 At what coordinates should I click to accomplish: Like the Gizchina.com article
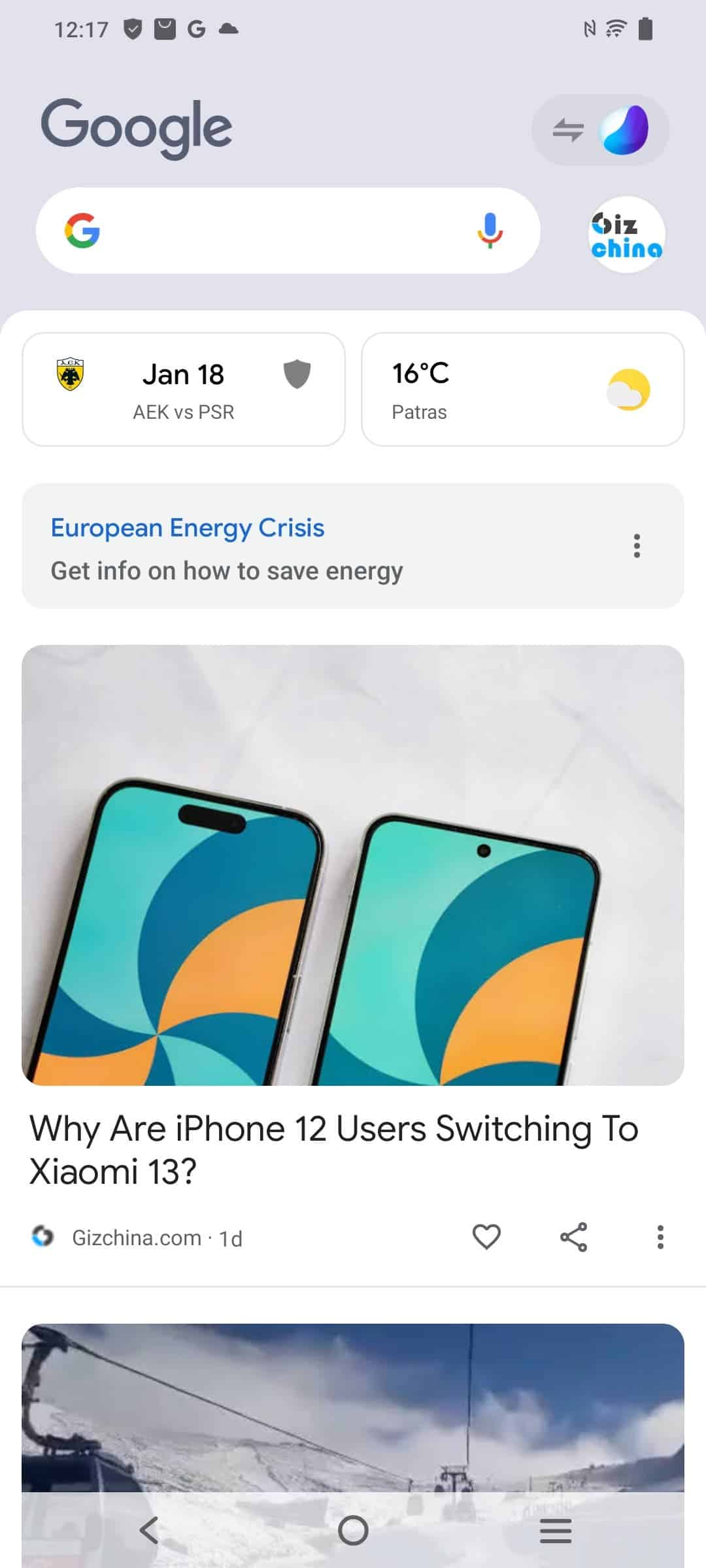[x=486, y=1237]
